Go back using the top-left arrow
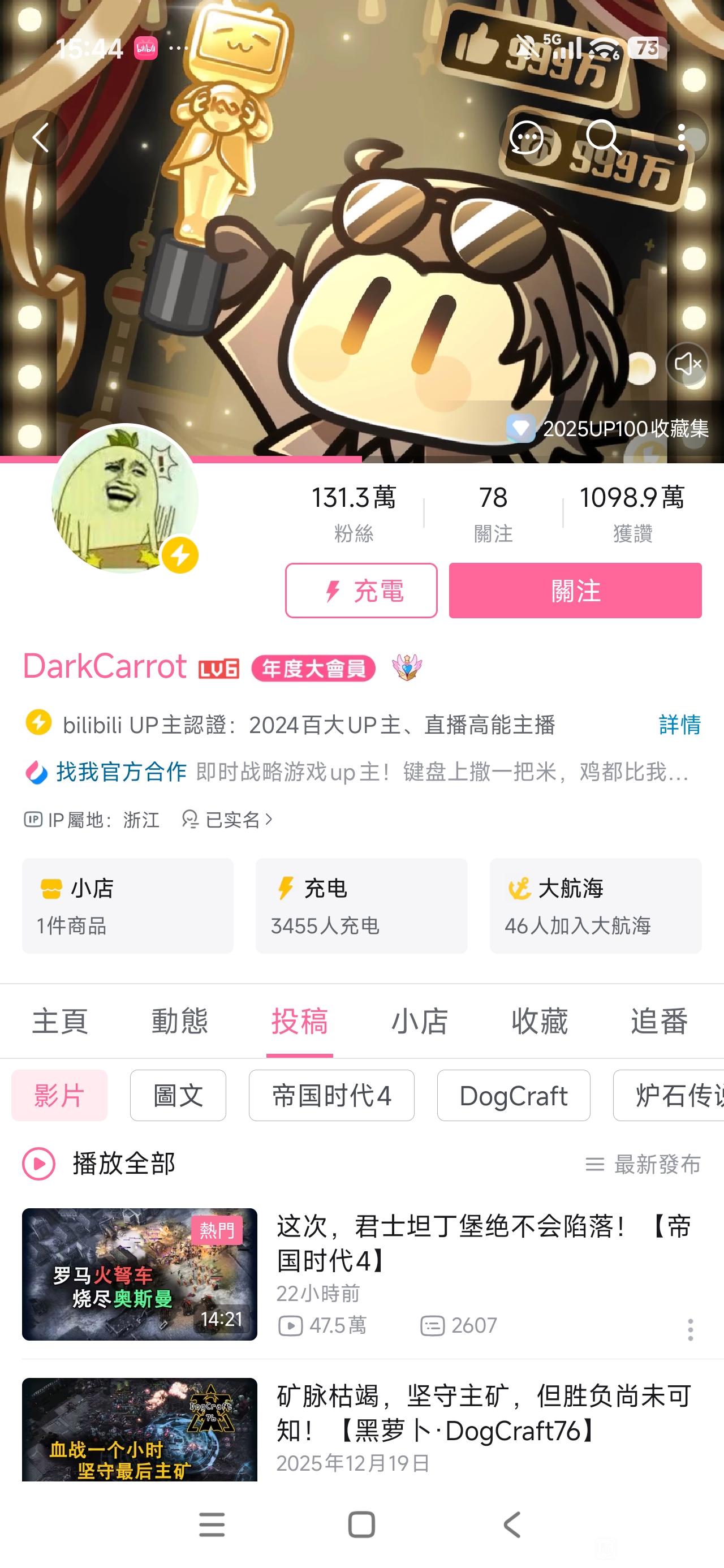The height and width of the screenshot is (1568, 724). pos(41,137)
